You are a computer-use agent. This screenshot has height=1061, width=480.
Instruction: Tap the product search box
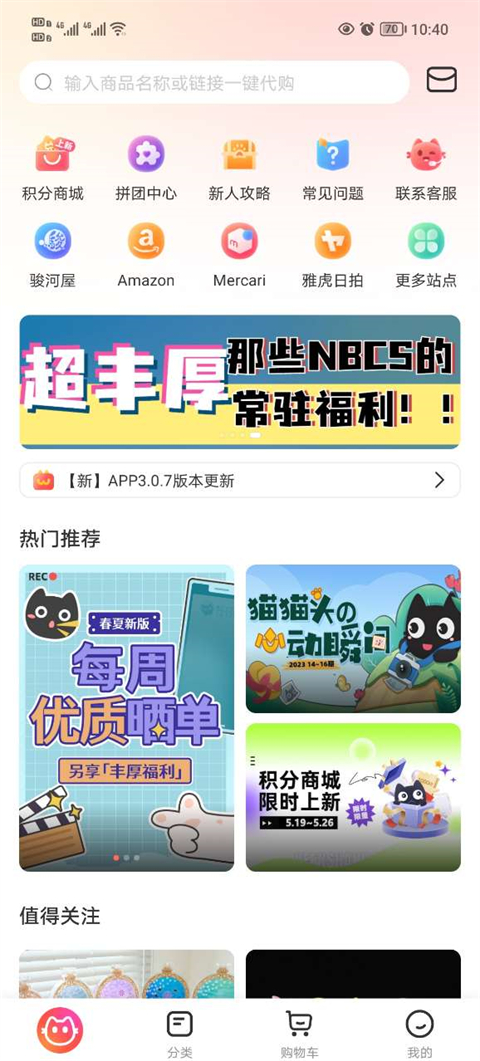(214, 83)
